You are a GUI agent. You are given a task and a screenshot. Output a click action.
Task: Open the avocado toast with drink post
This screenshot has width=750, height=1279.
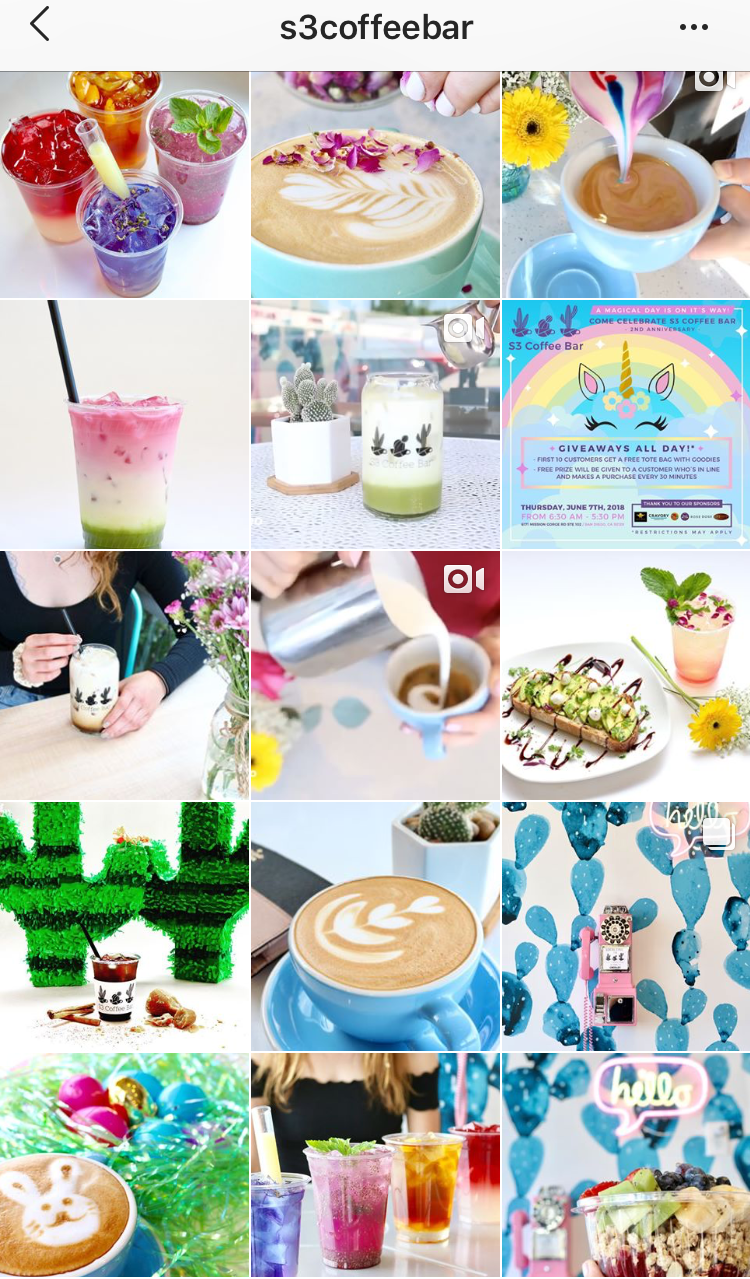point(626,675)
